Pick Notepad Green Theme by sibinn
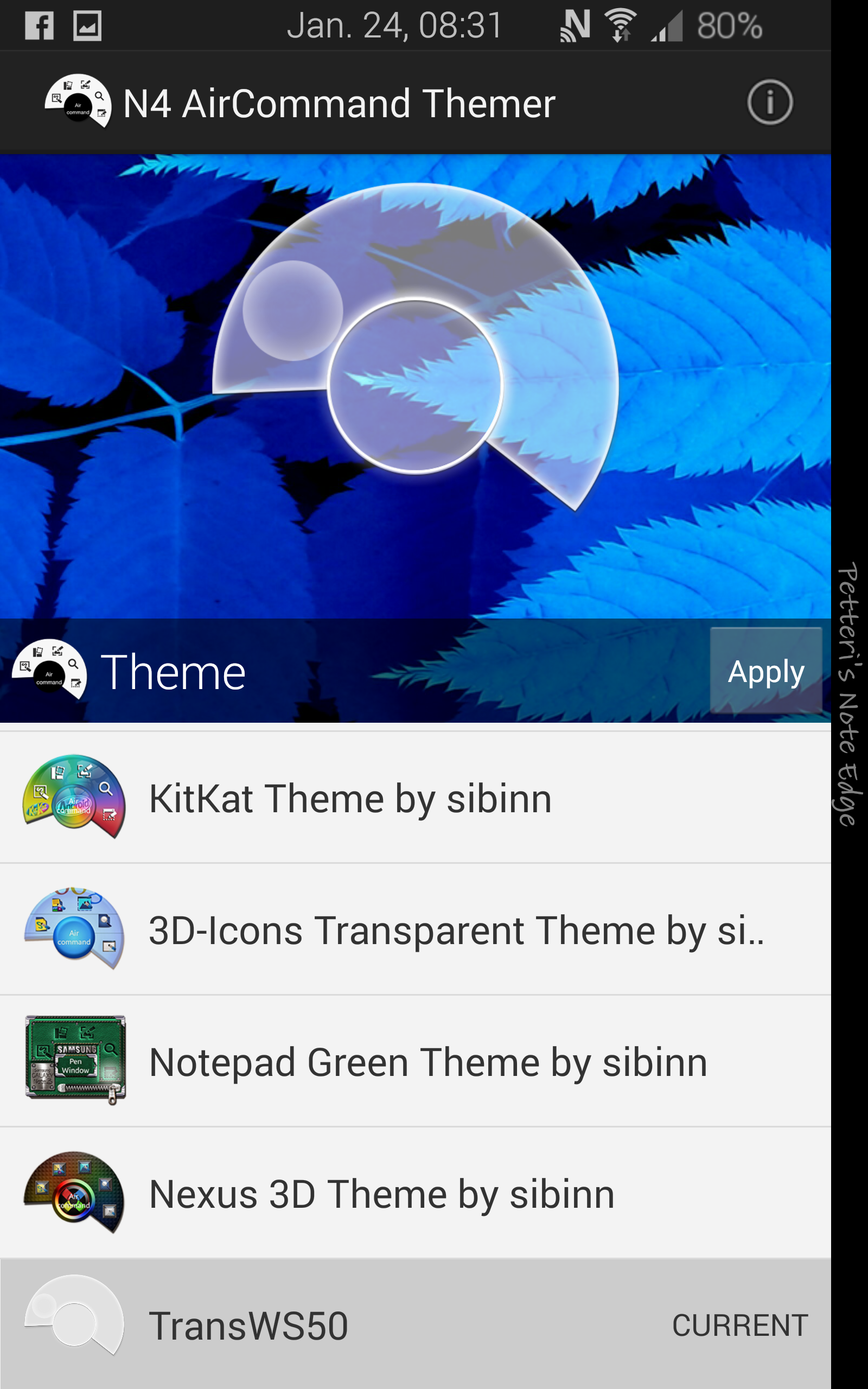The width and height of the screenshot is (868, 1389). [416, 1061]
